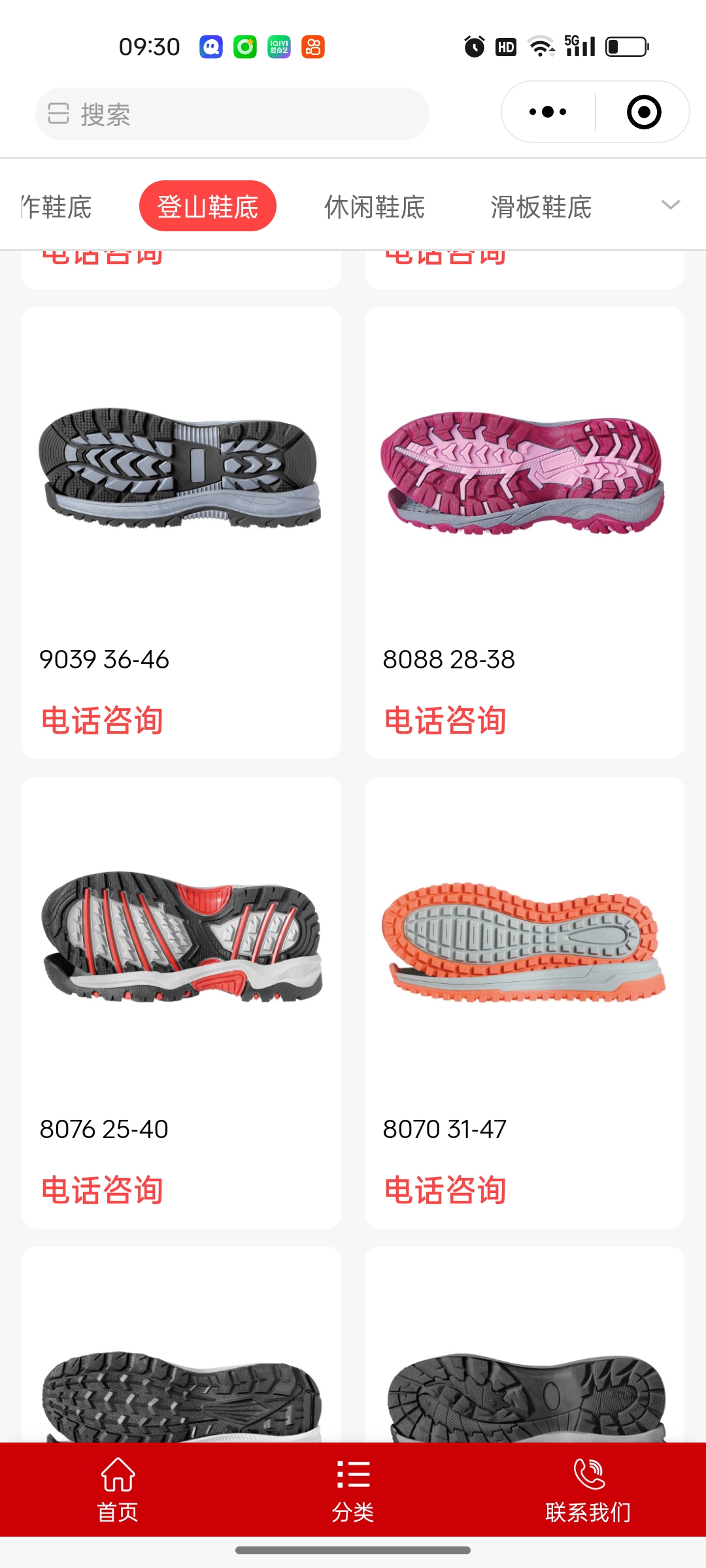Screen dimensions: 706x1568
Task: Tap 电话咨询 under product 8070 31-47
Action: tap(445, 1190)
